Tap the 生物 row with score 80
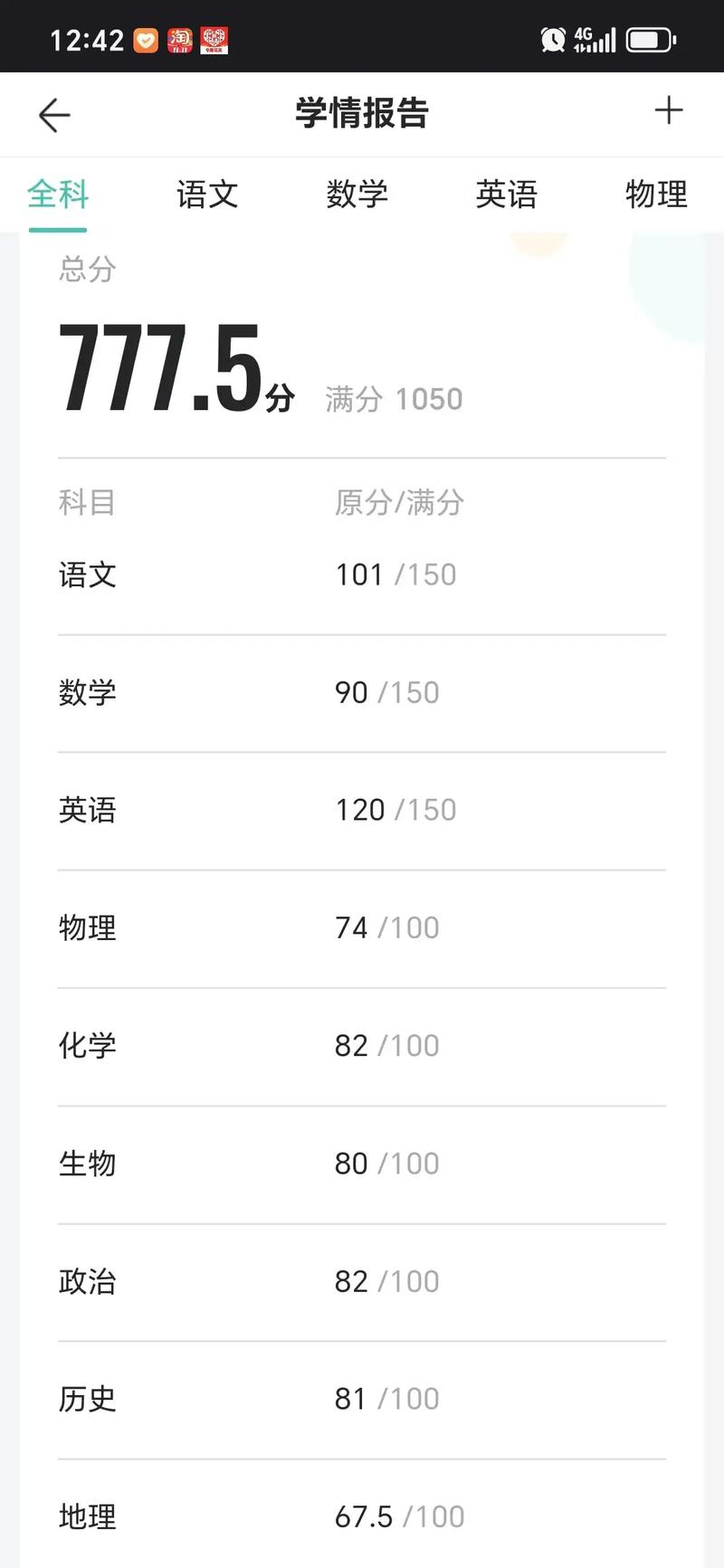724x1568 pixels. 362,1164
